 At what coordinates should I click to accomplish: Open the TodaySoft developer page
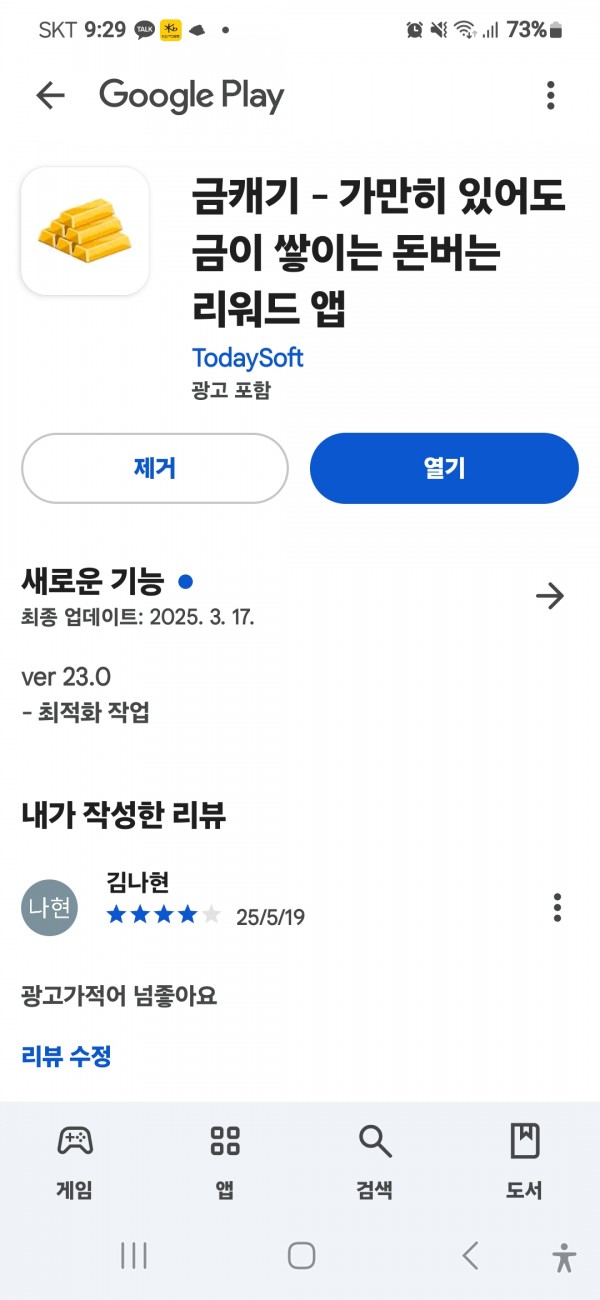pyautogui.click(x=247, y=358)
